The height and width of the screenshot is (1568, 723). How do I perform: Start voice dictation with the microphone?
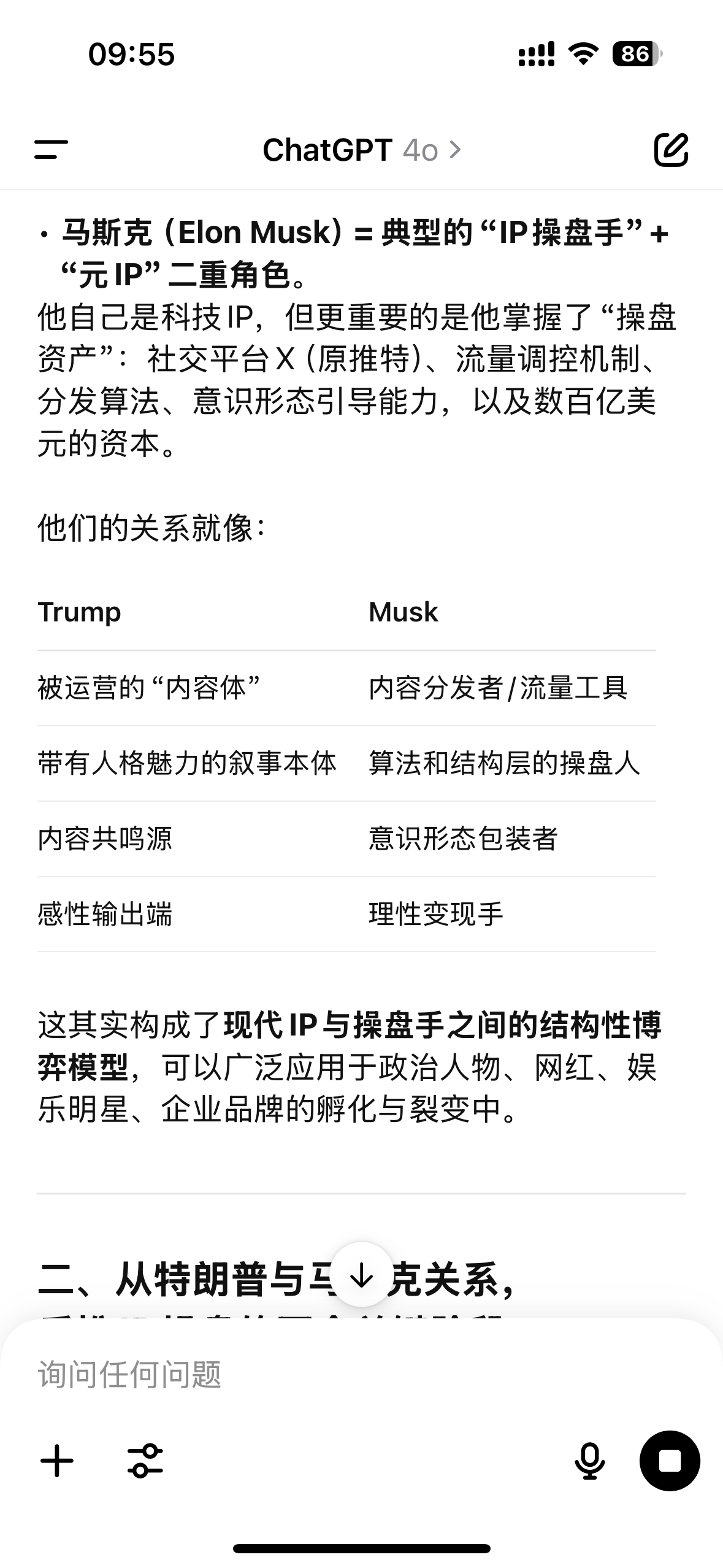pyautogui.click(x=589, y=1461)
